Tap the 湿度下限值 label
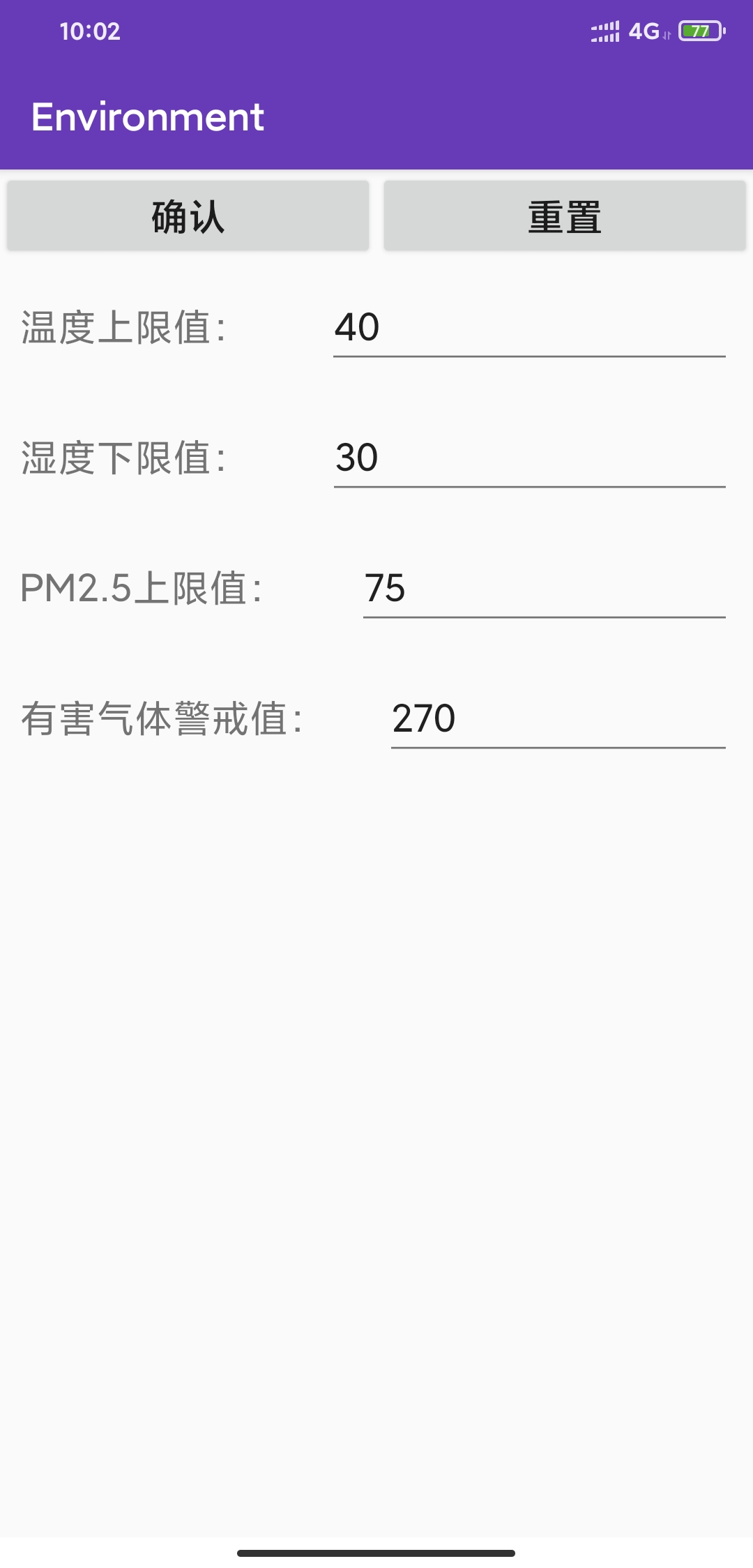Viewport: 753px width, 1568px height. (125, 459)
